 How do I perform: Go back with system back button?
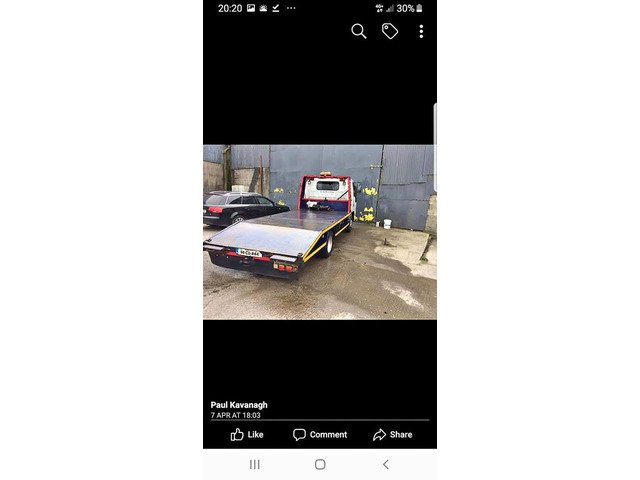[386, 465]
